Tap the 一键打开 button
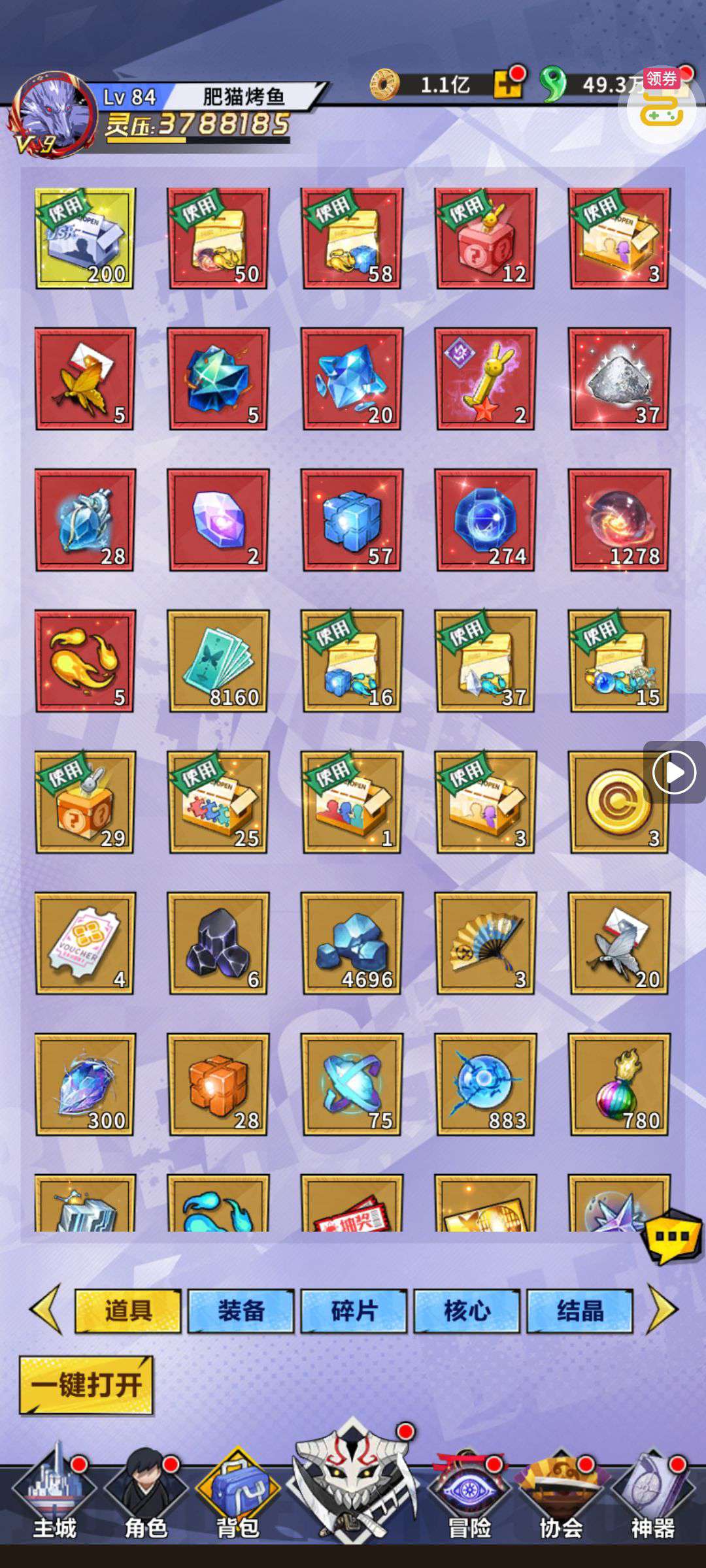 pyautogui.click(x=86, y=1385)
